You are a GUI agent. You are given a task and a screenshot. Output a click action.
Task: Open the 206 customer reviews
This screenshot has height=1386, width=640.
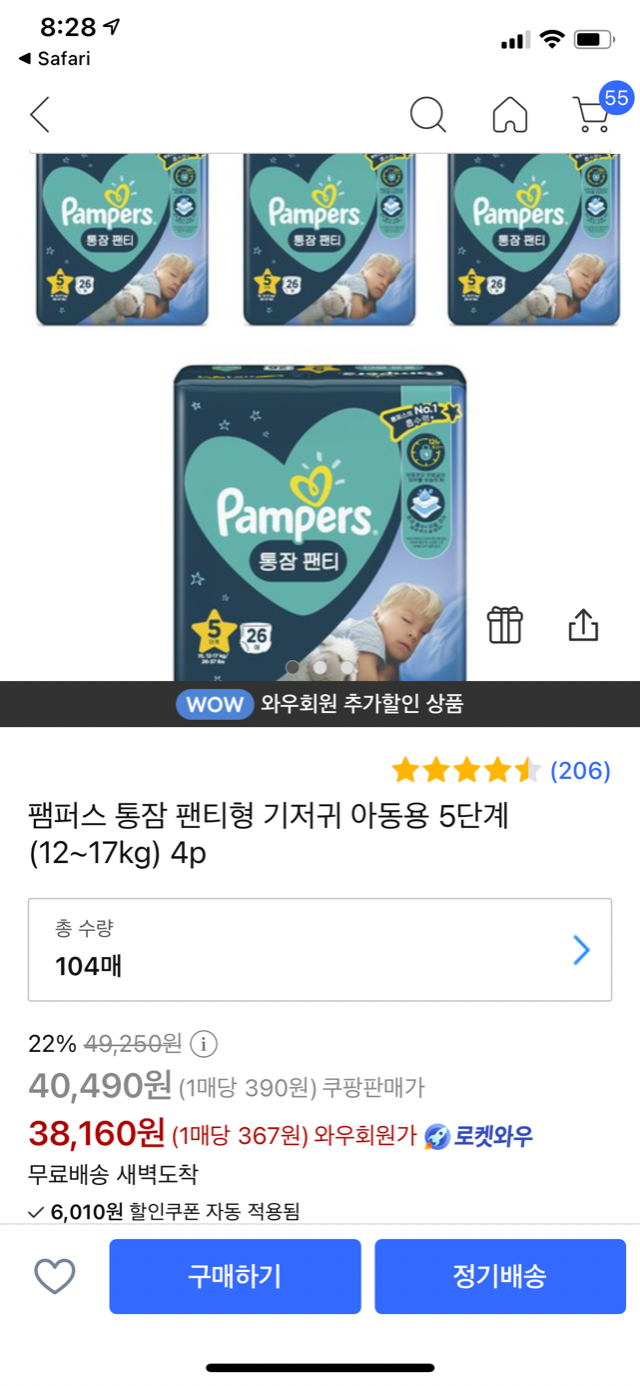coord(580,770)
